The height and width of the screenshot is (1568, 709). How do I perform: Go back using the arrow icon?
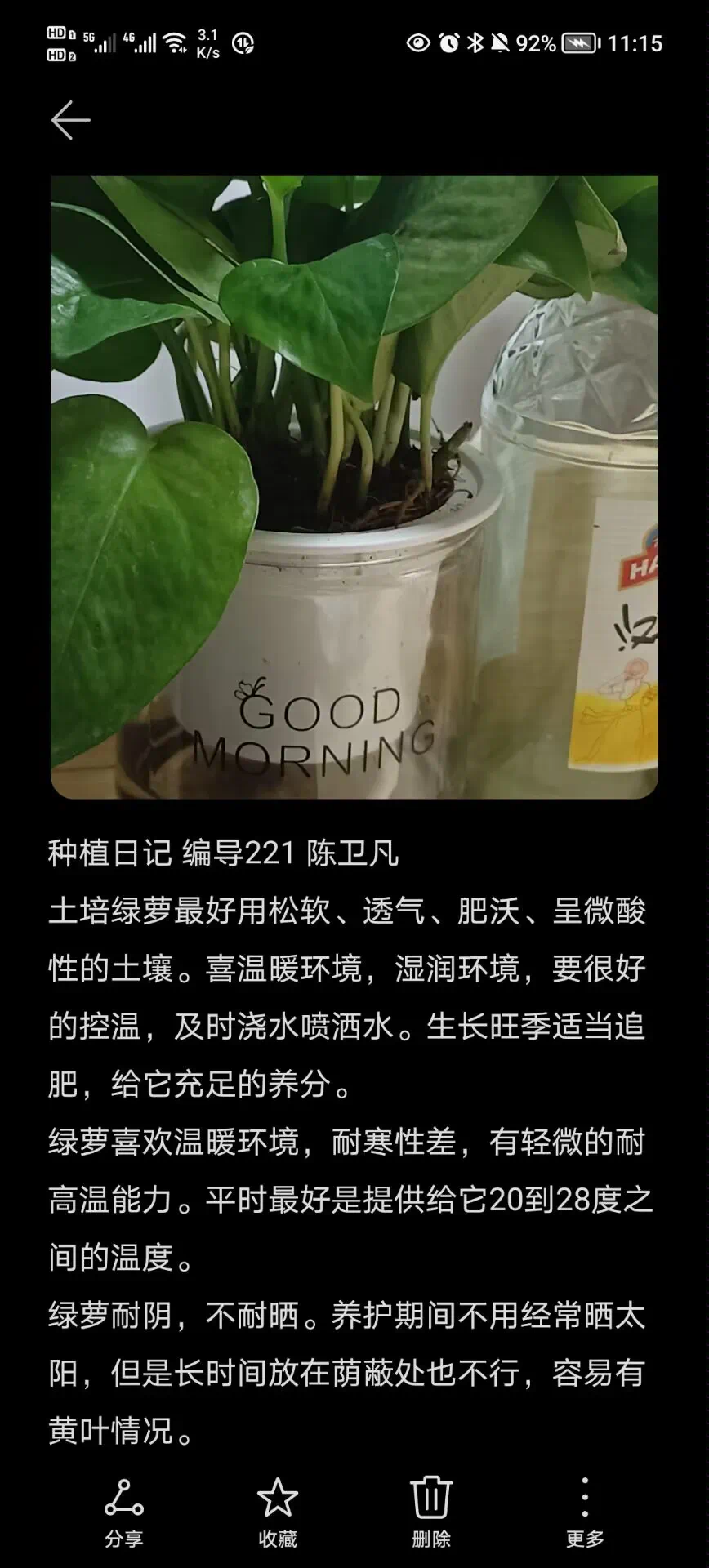click(70, 121)
